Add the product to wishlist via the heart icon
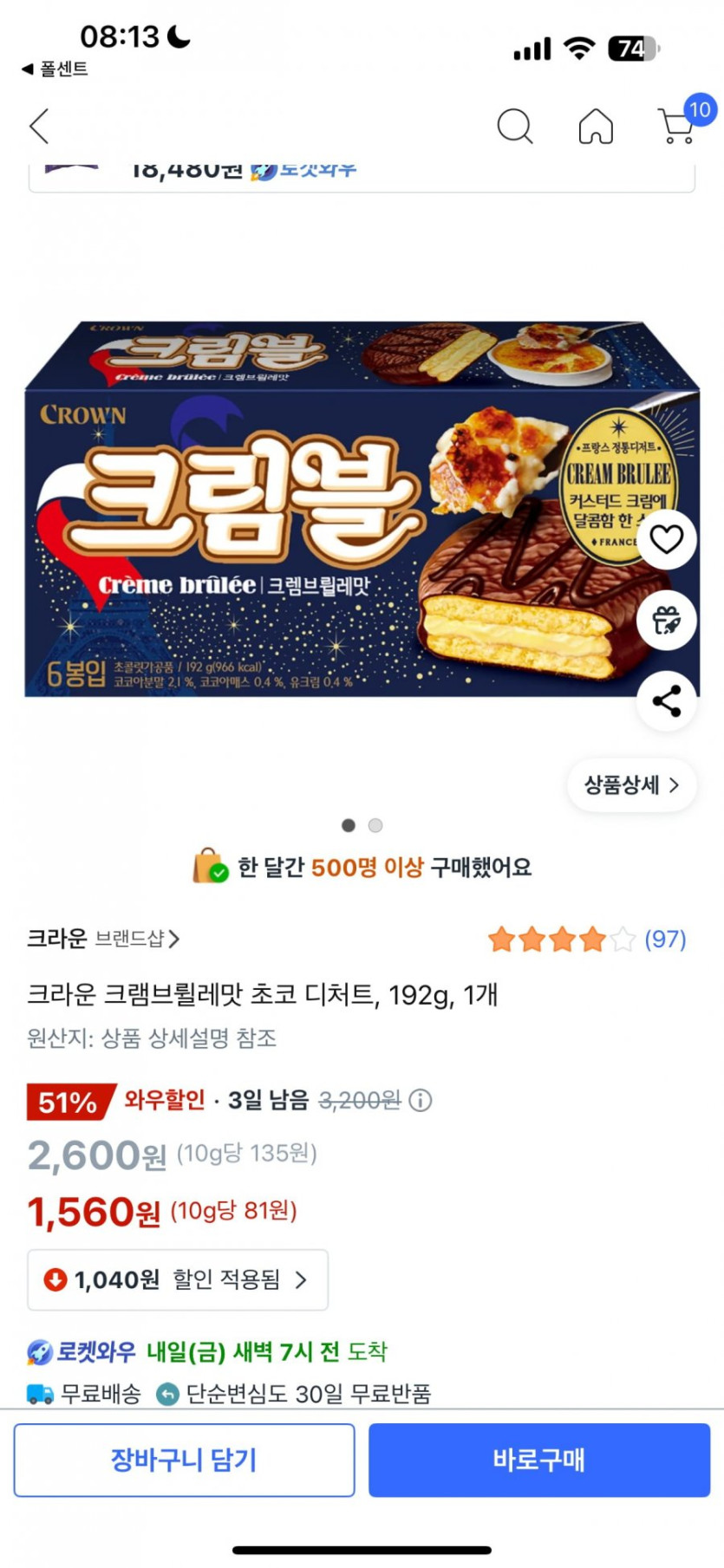The height and width of the screenshot is (1568, 724). [x=666, y=539]
